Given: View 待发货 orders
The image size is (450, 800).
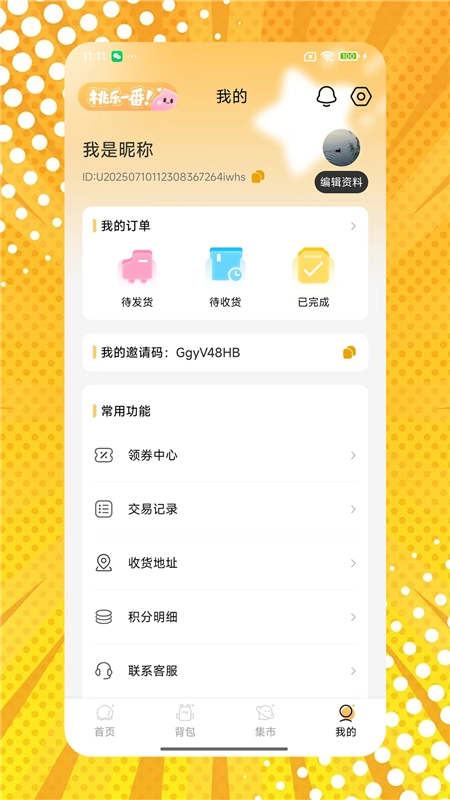Looking at the screenshot, I should point(137,278).
